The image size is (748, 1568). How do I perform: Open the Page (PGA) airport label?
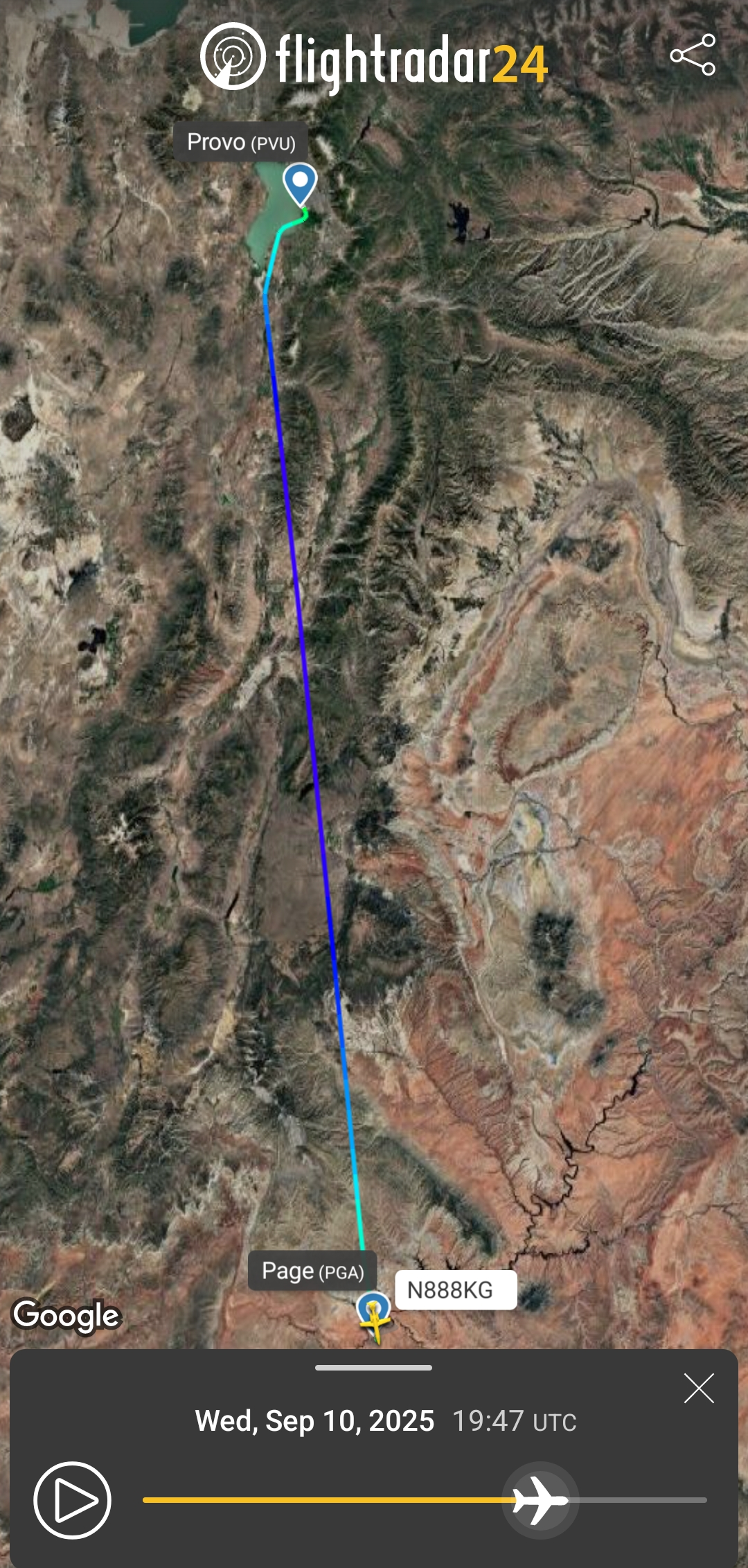click(x=312, y=1271)
